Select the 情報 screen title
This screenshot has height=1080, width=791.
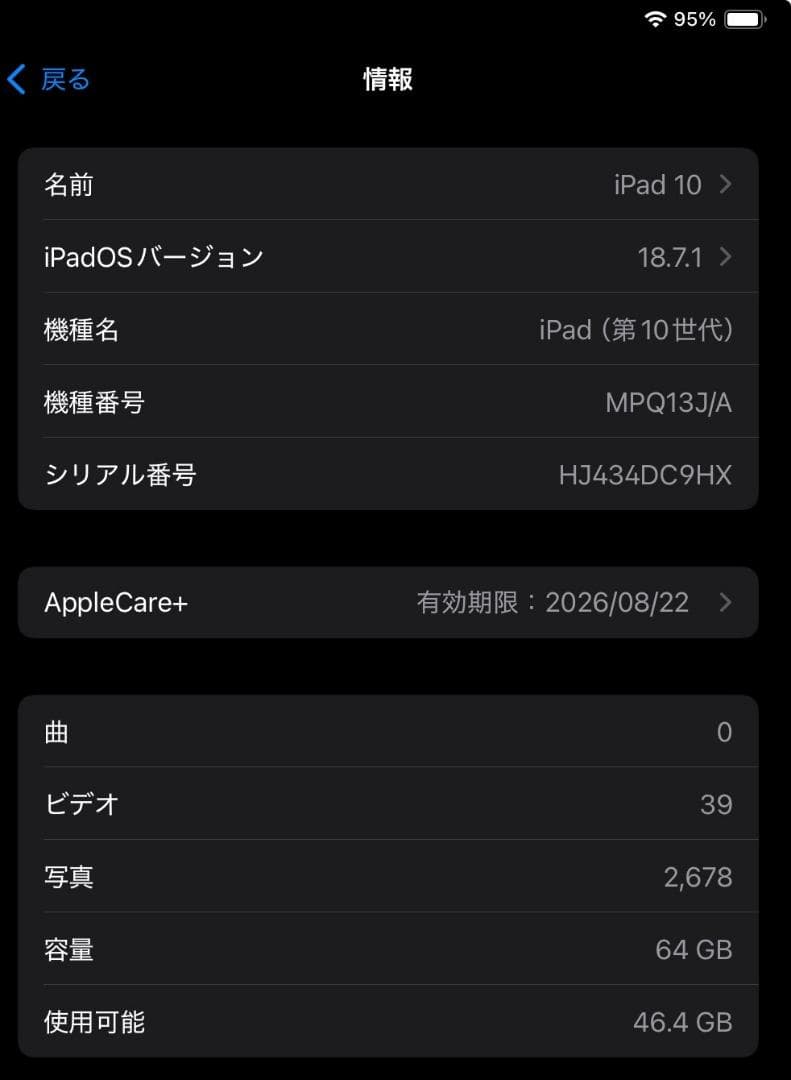[x=388, y=79]
